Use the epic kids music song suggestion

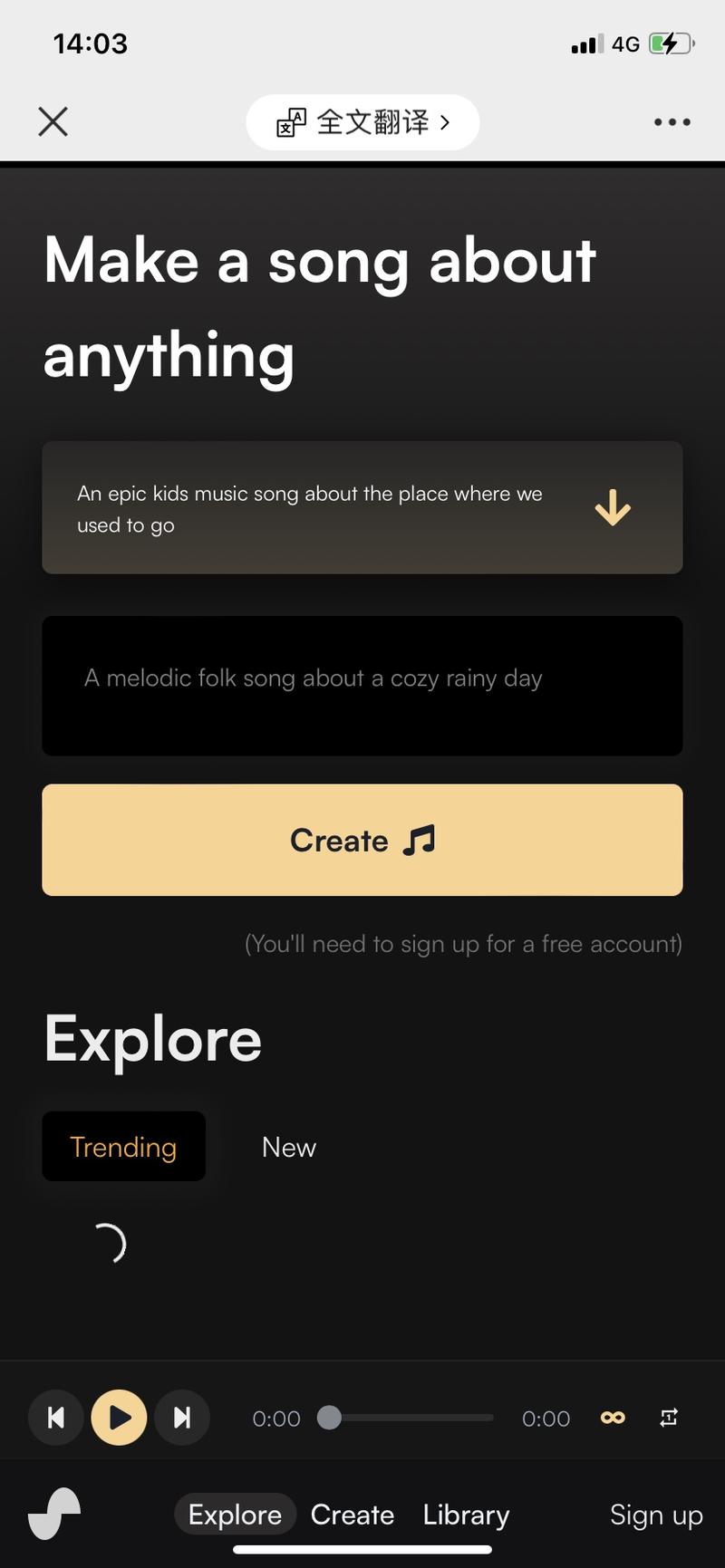point(362,508)
